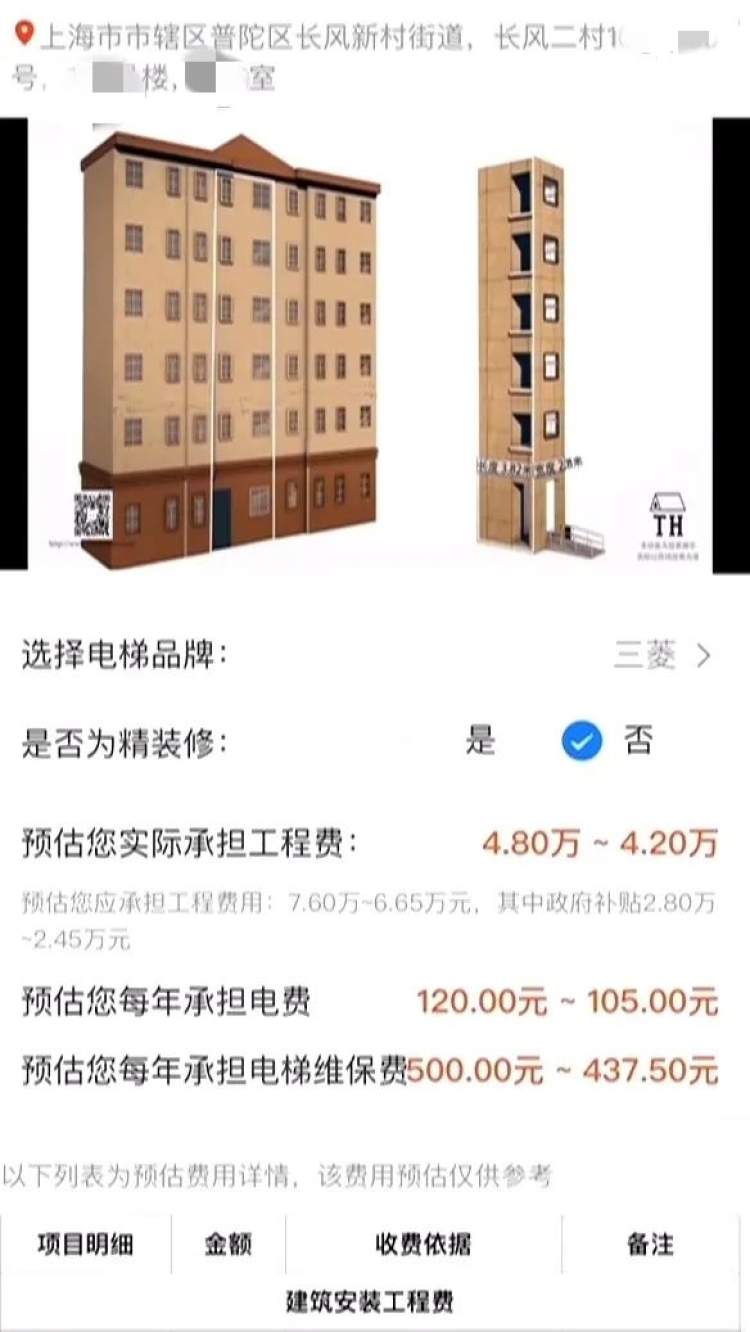Open the elevator brand picker showing 三菱

(x=662, y=656)
